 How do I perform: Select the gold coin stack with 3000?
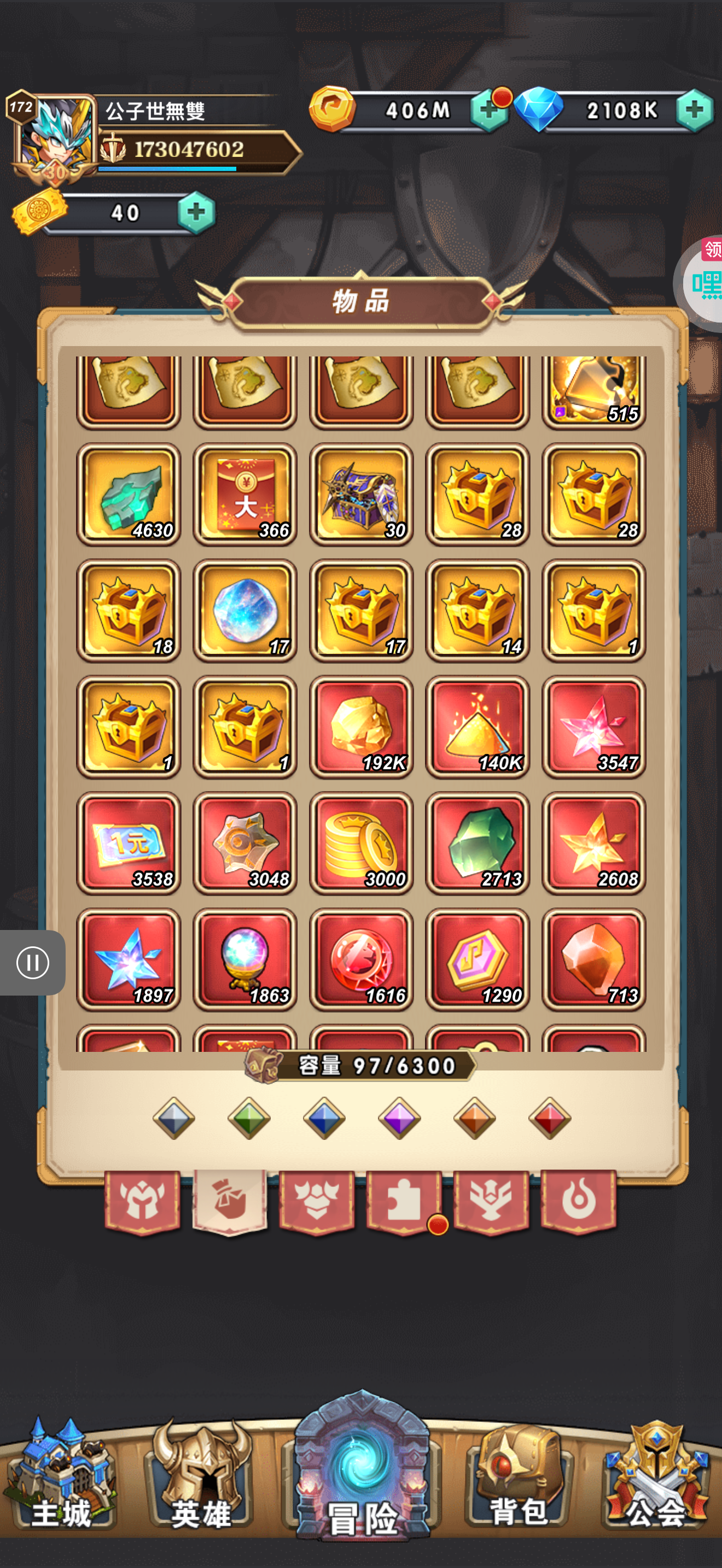click(x=361, y=843)
